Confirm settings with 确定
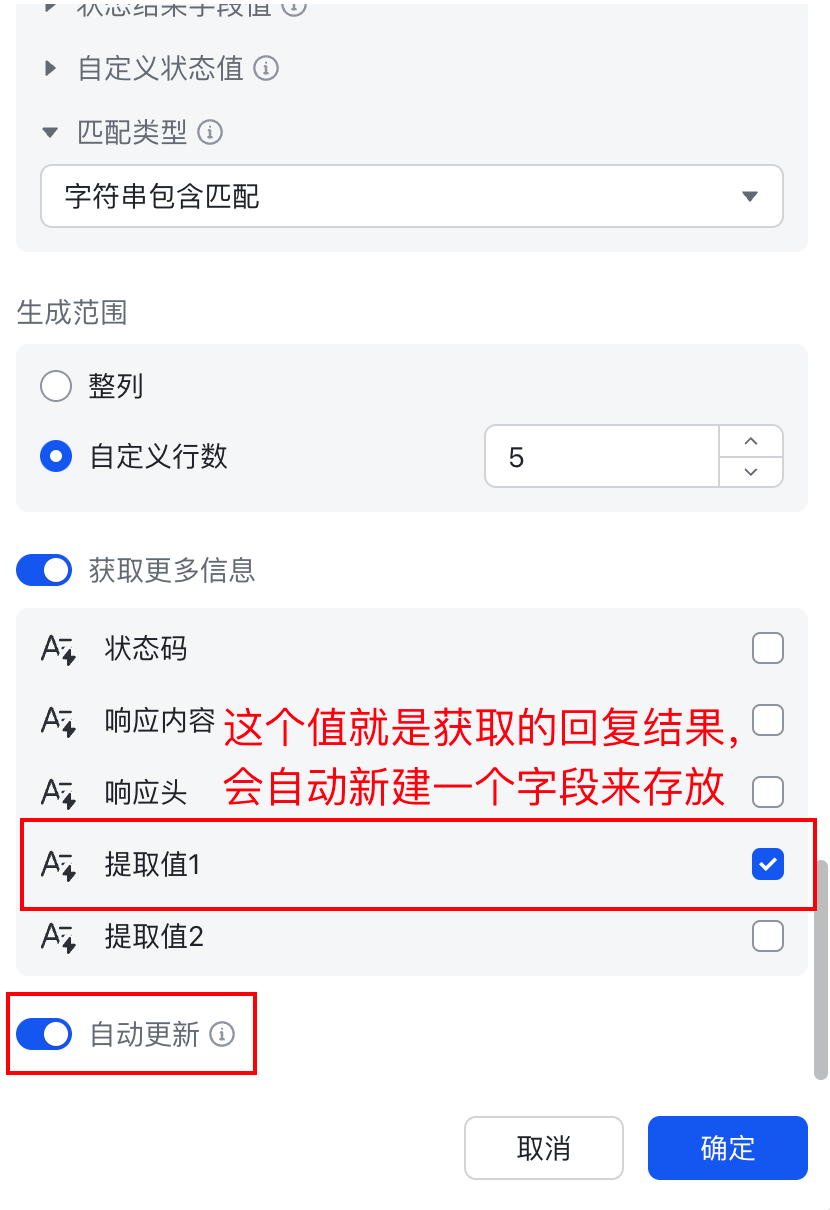Image resolution: width=830 pixels, height=1210 pixels. pos(727,1148)
